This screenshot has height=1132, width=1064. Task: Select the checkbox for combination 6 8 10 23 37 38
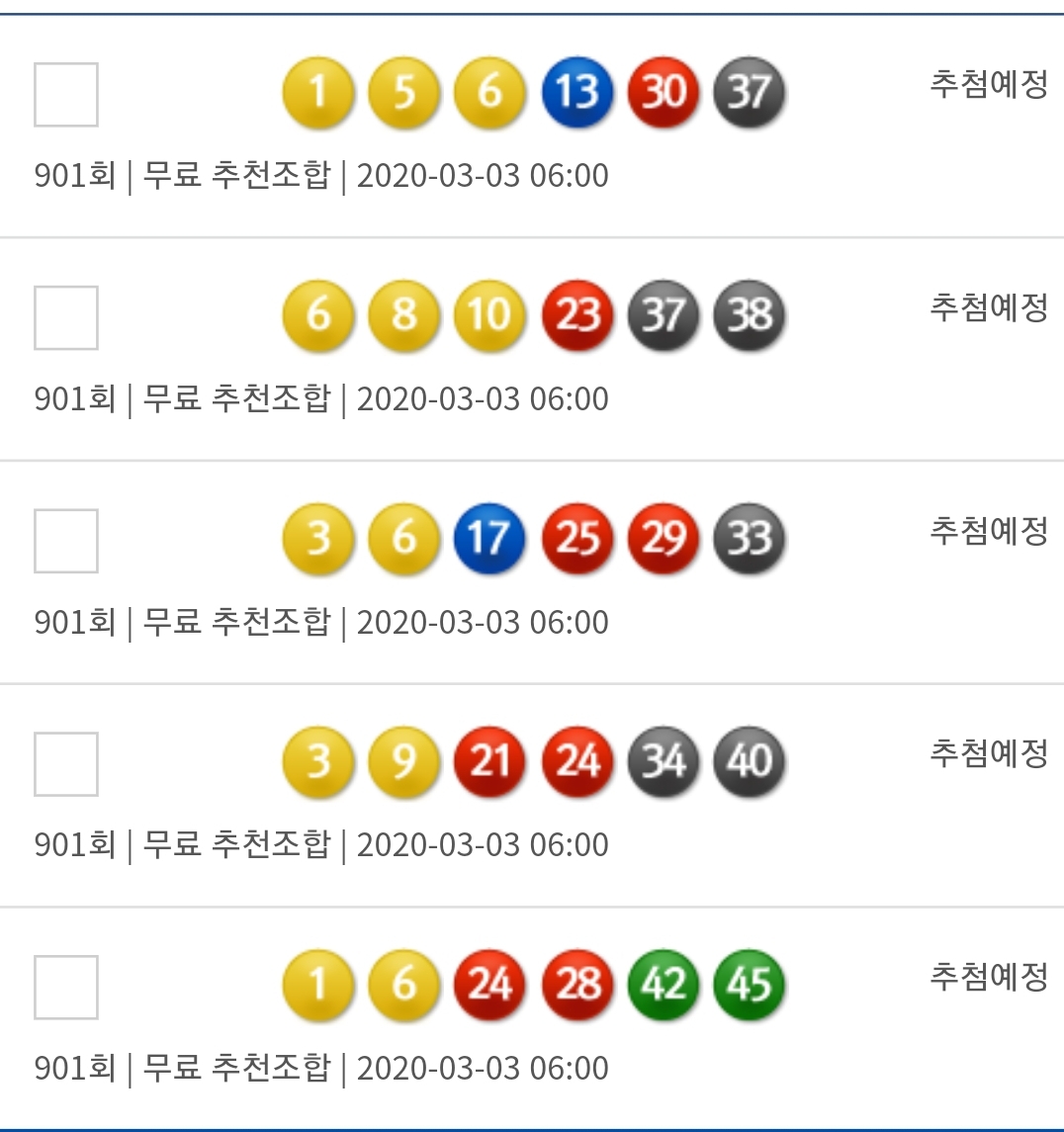66,318
